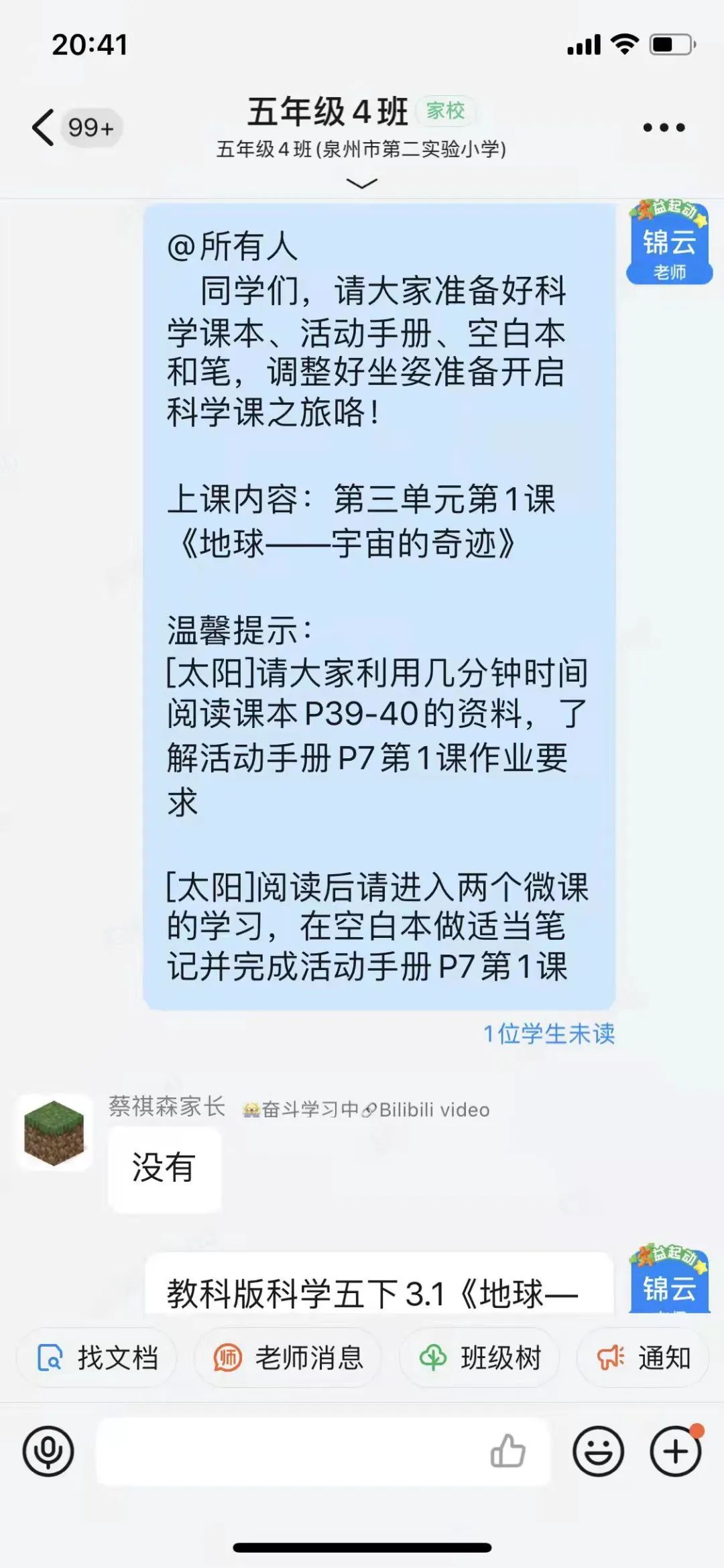Open 老师消息 filter chip
This screenshot has width=724, height=1568.
288,1359
